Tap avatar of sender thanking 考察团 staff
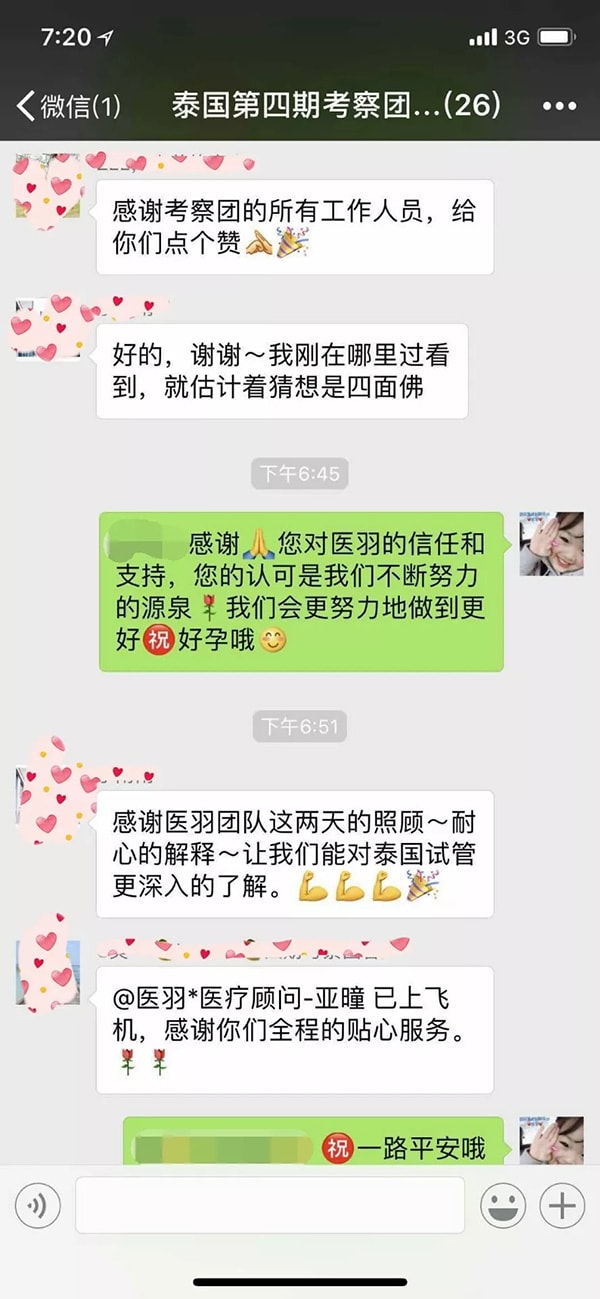 tap(47, 187)
